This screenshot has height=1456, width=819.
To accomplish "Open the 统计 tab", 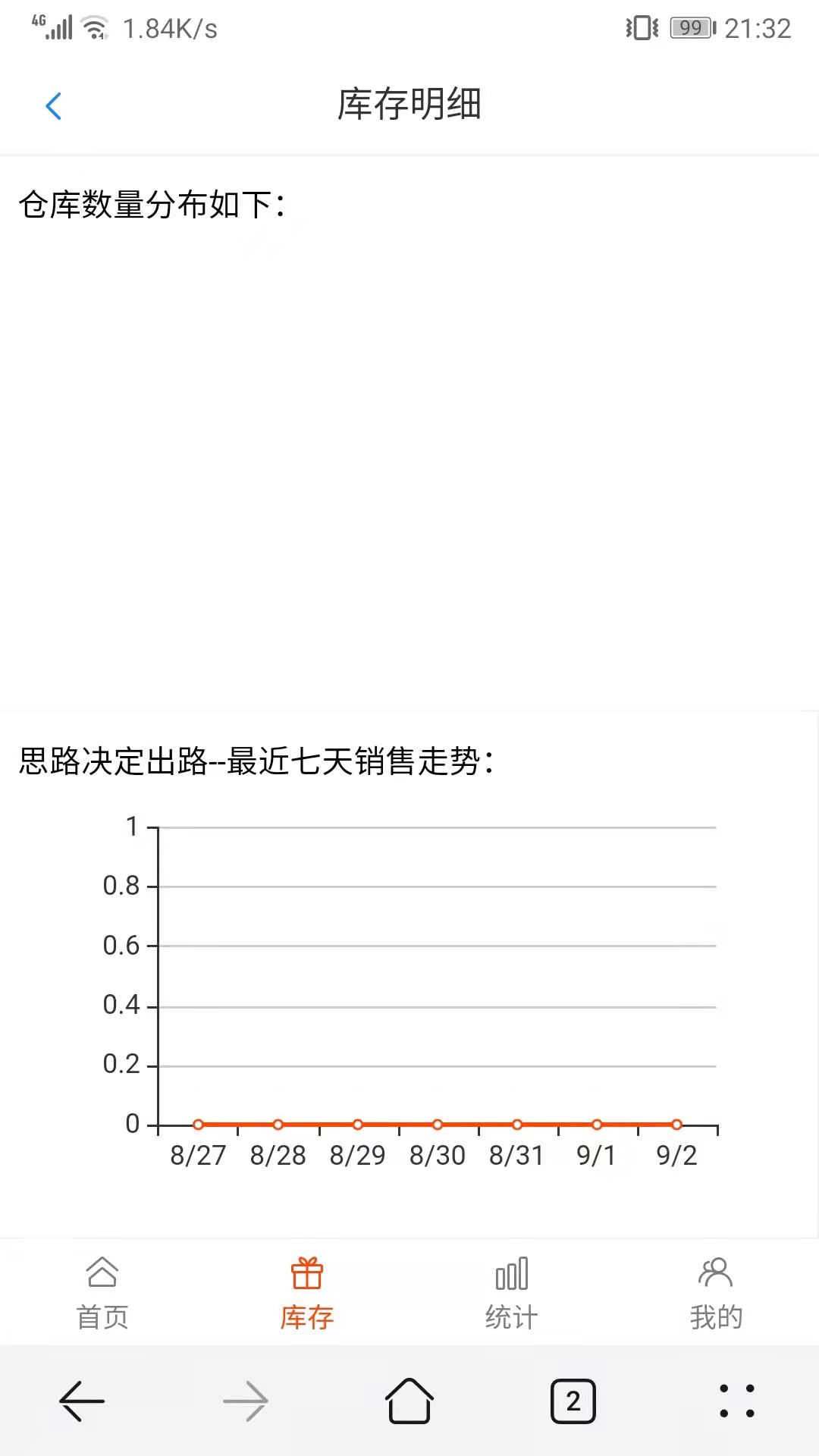I will click(512, 1293).
